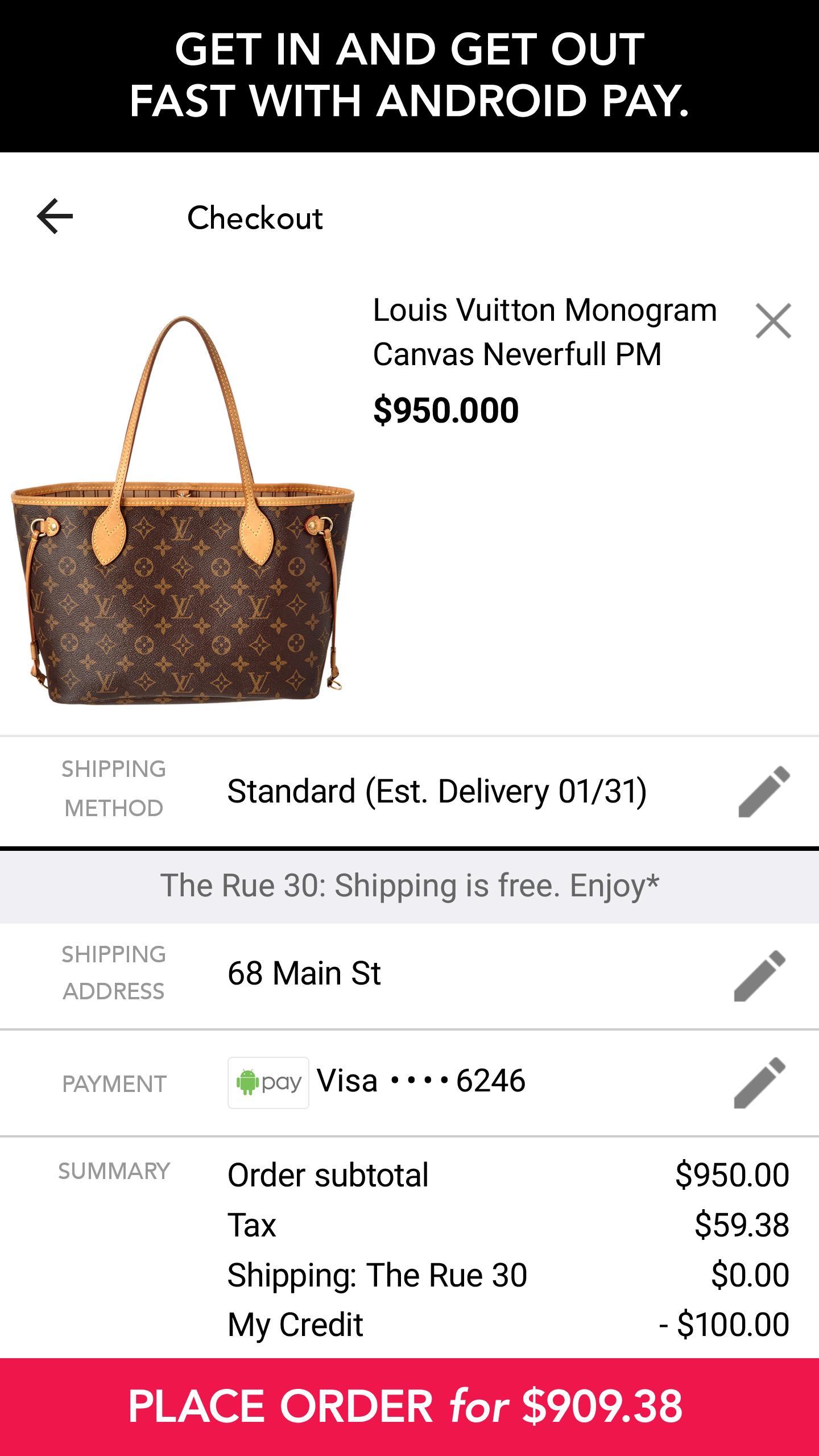Edit the shipping method

764,792
